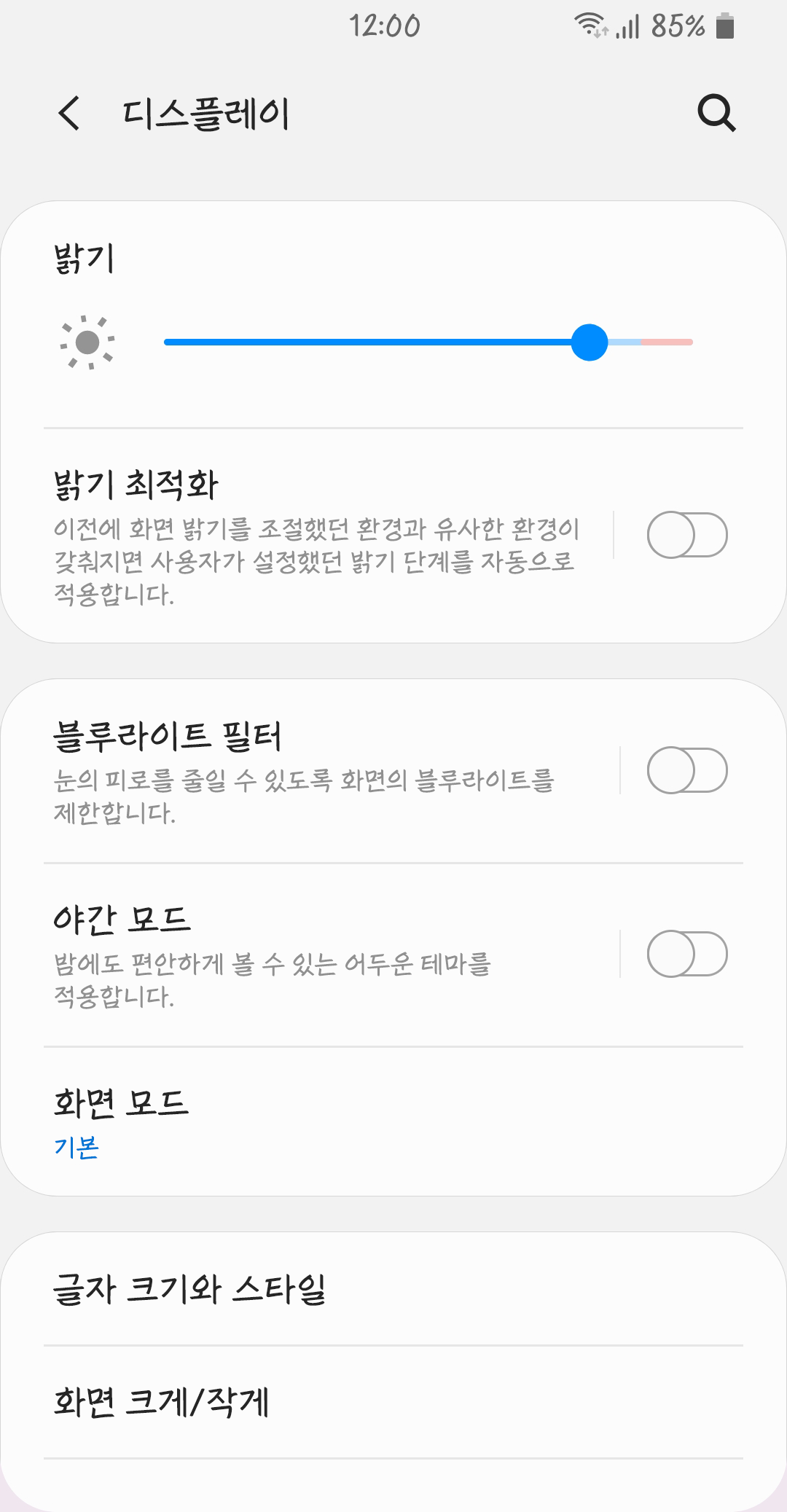The width and height of the screenshot is (787, 1512).
Task: Open the search icon in display settings
Action: click(x=716, y=114)
